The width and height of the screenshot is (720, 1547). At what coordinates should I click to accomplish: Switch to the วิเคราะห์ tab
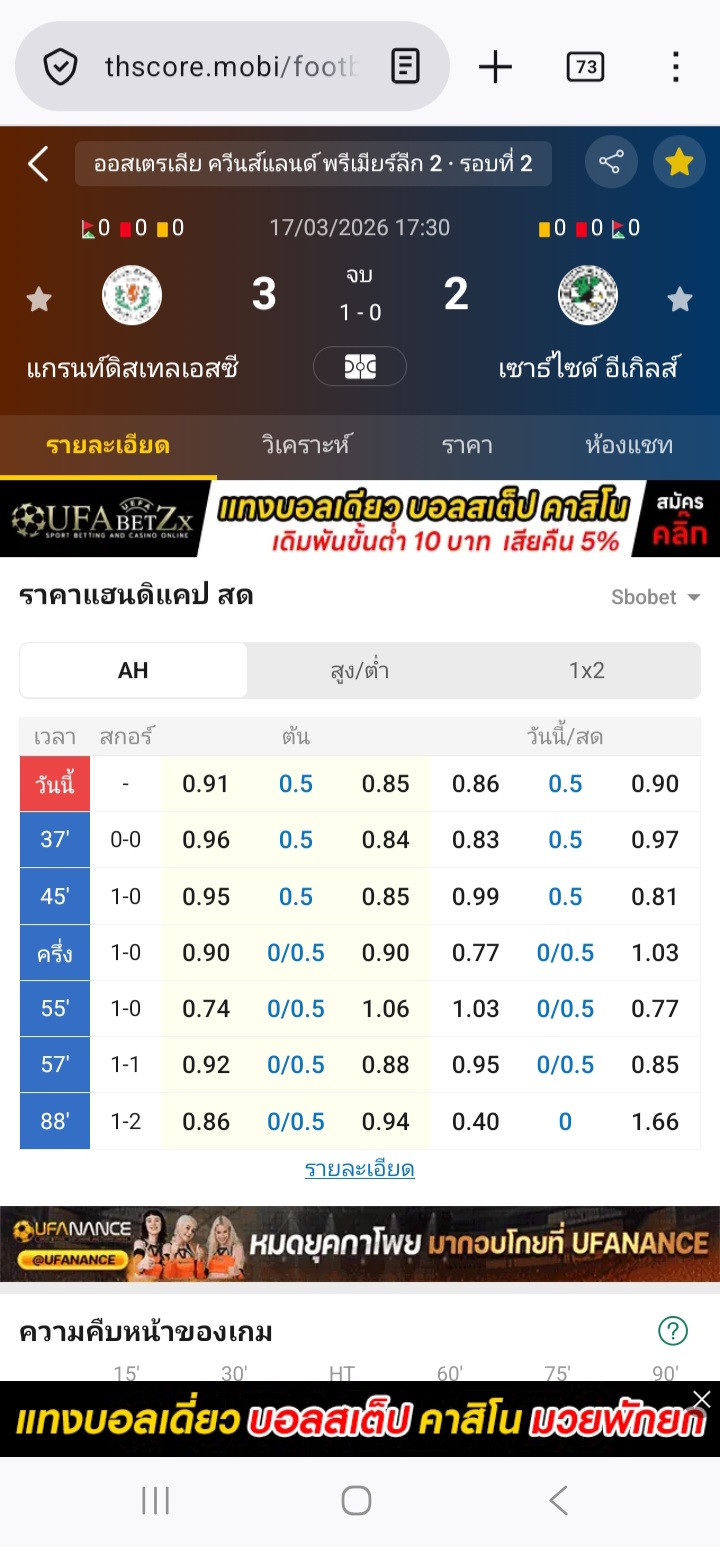point(306,446)
